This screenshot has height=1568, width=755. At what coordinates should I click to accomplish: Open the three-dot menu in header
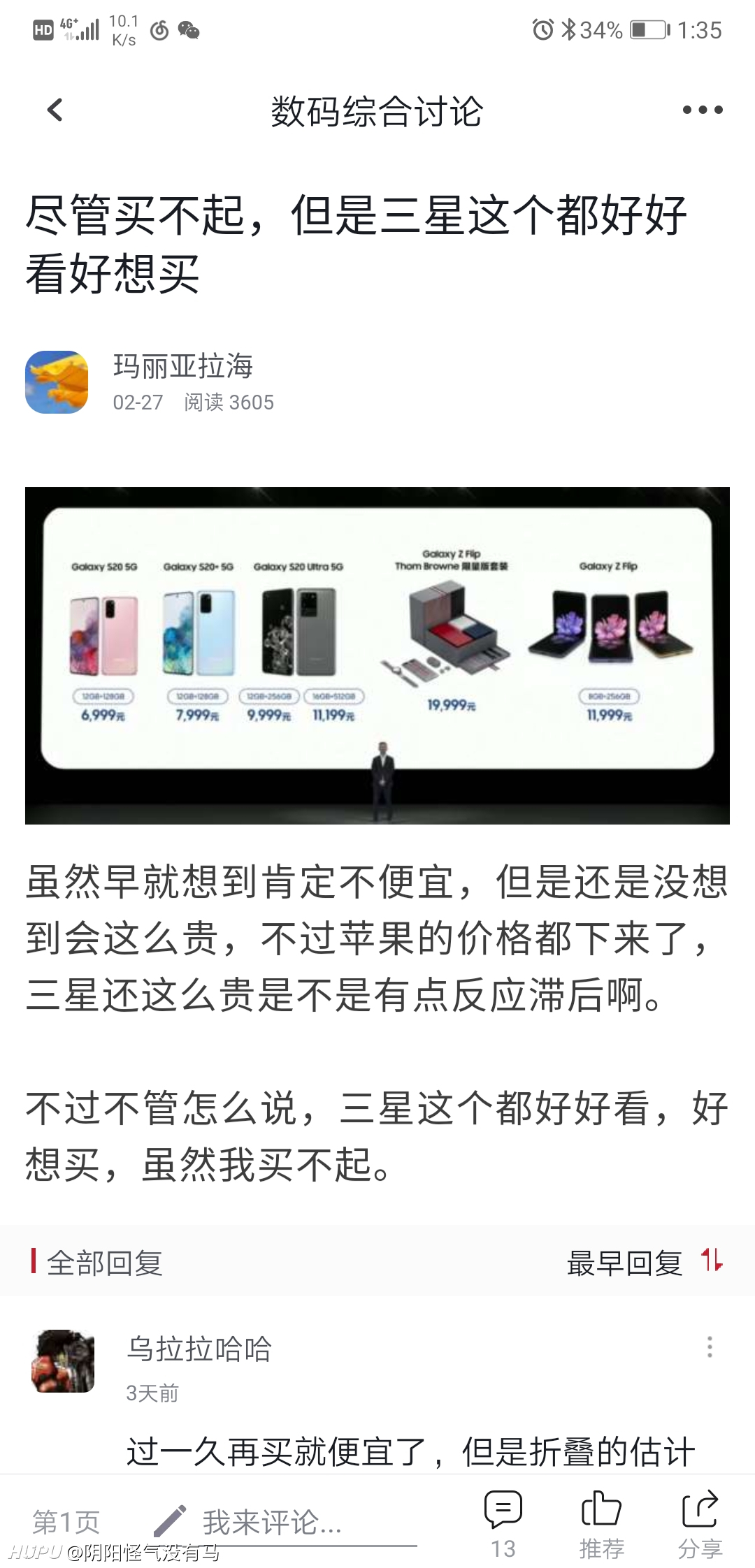click(x=703, y=110)
